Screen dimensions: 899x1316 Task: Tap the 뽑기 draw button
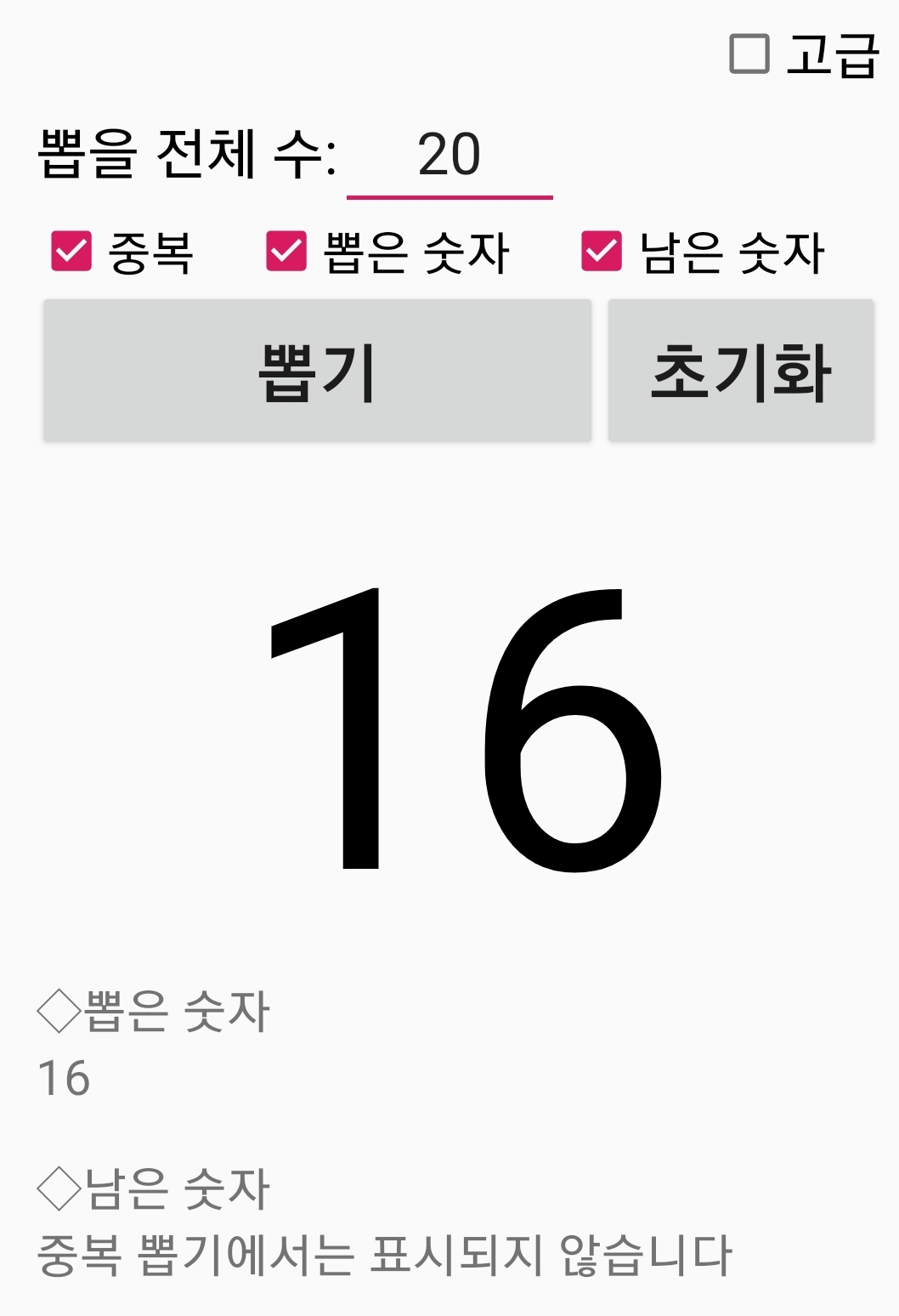(317, 372)
